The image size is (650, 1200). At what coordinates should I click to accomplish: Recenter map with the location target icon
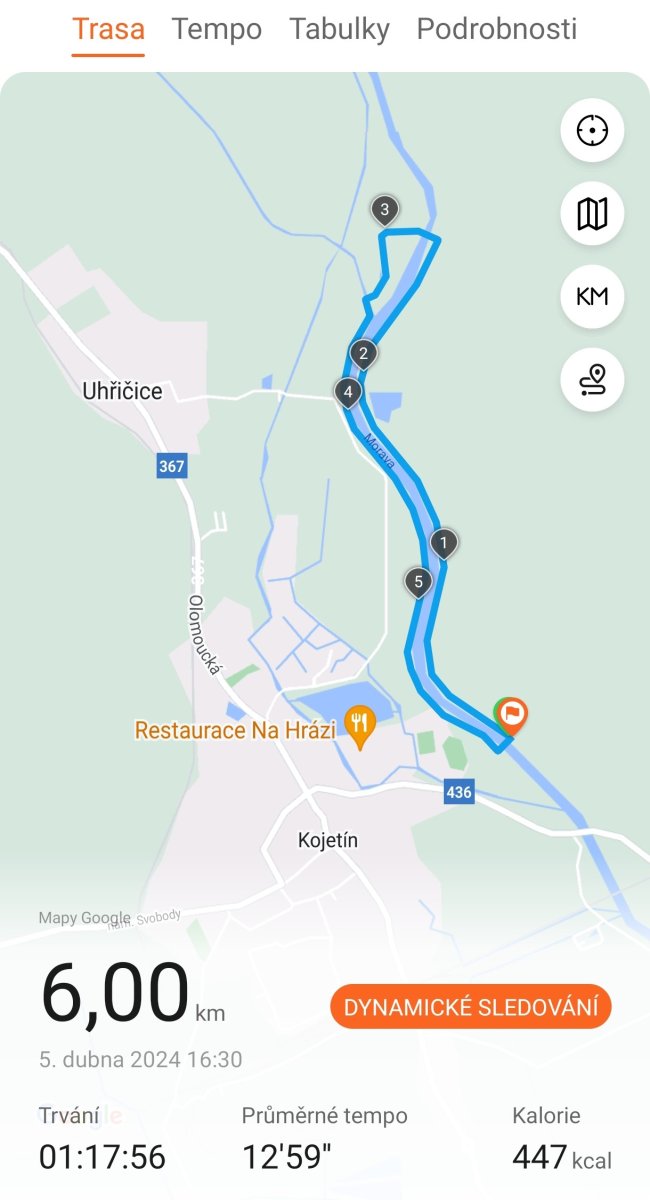(592, 130)
